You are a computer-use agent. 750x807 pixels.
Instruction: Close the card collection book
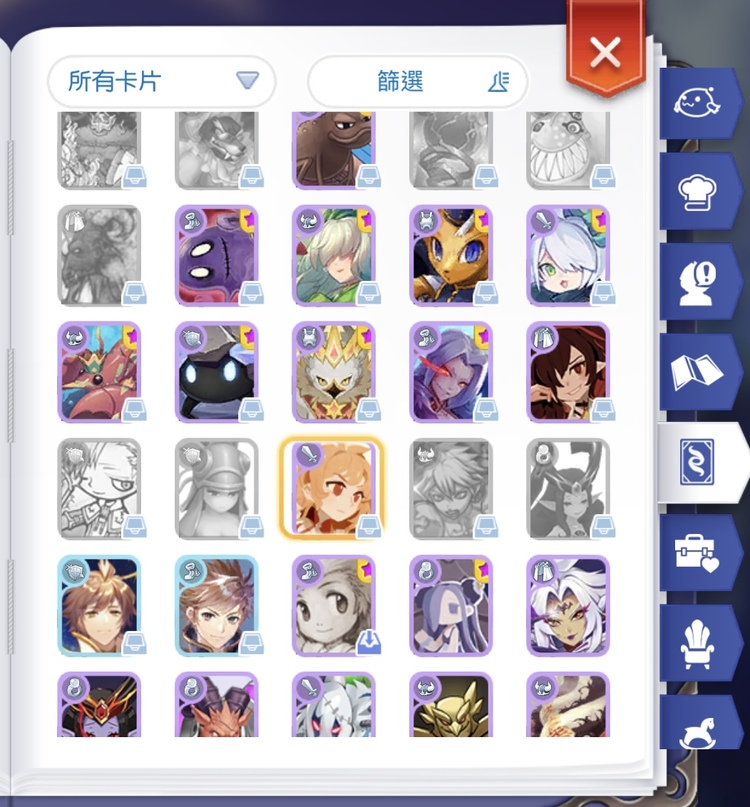[x=605, y=51]
